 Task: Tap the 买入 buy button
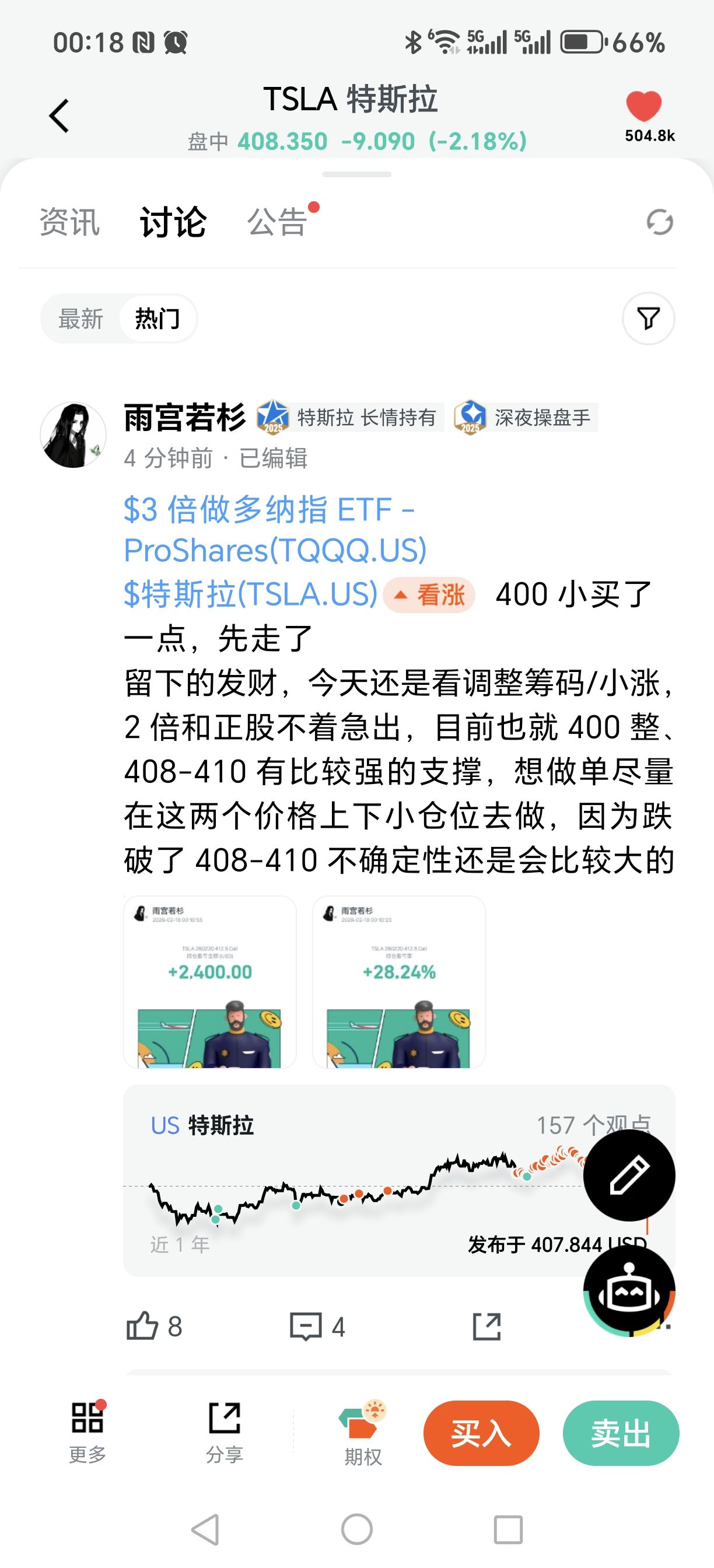coord(481,1433)
